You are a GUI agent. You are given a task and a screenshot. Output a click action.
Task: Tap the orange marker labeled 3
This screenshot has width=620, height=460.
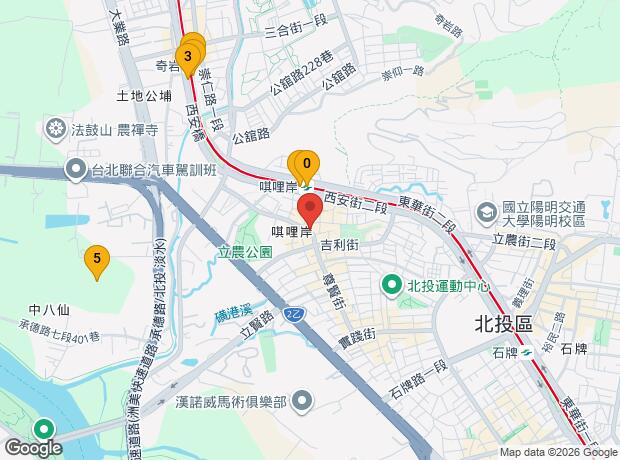(x=187, y=58)
